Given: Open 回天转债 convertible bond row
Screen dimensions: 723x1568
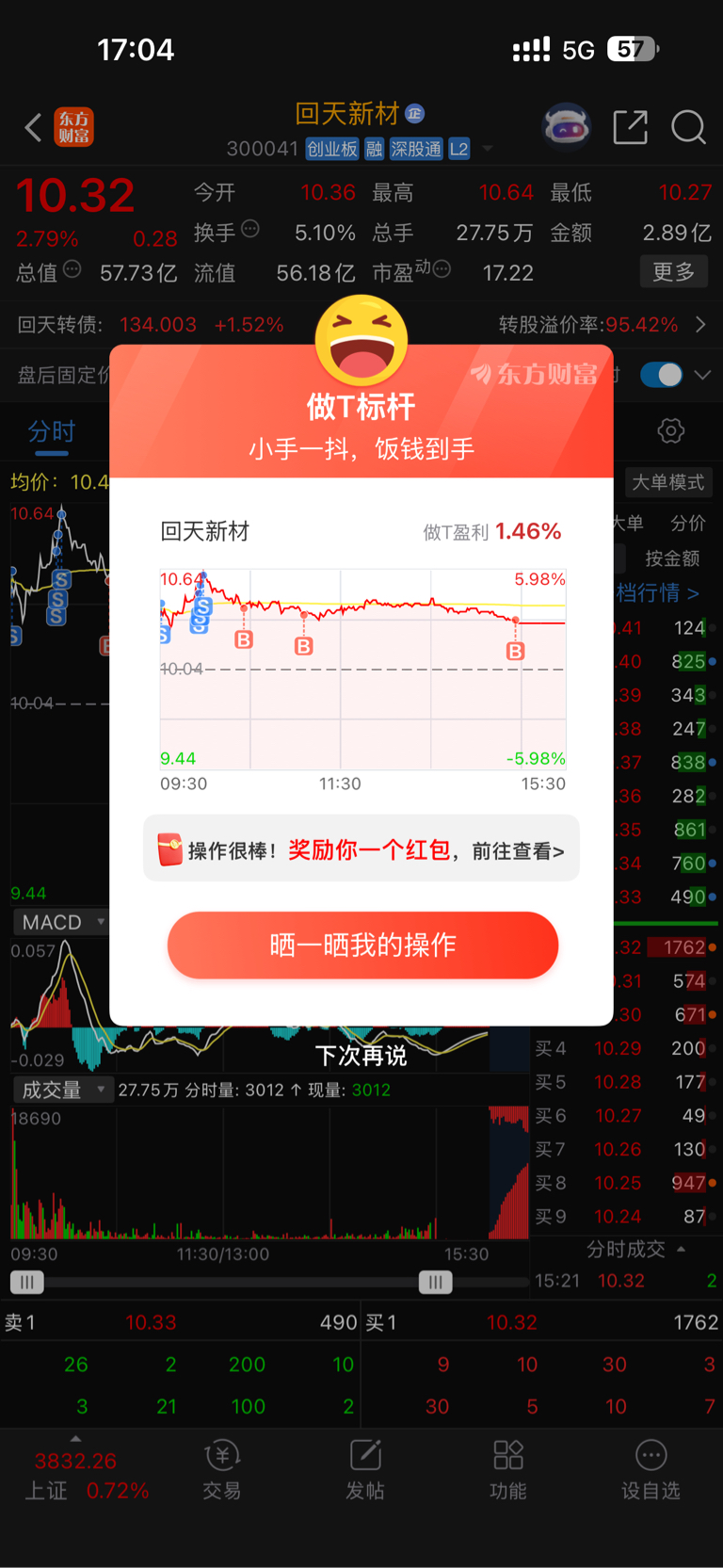Looking at the screenshot, I should tap(361, 325).
